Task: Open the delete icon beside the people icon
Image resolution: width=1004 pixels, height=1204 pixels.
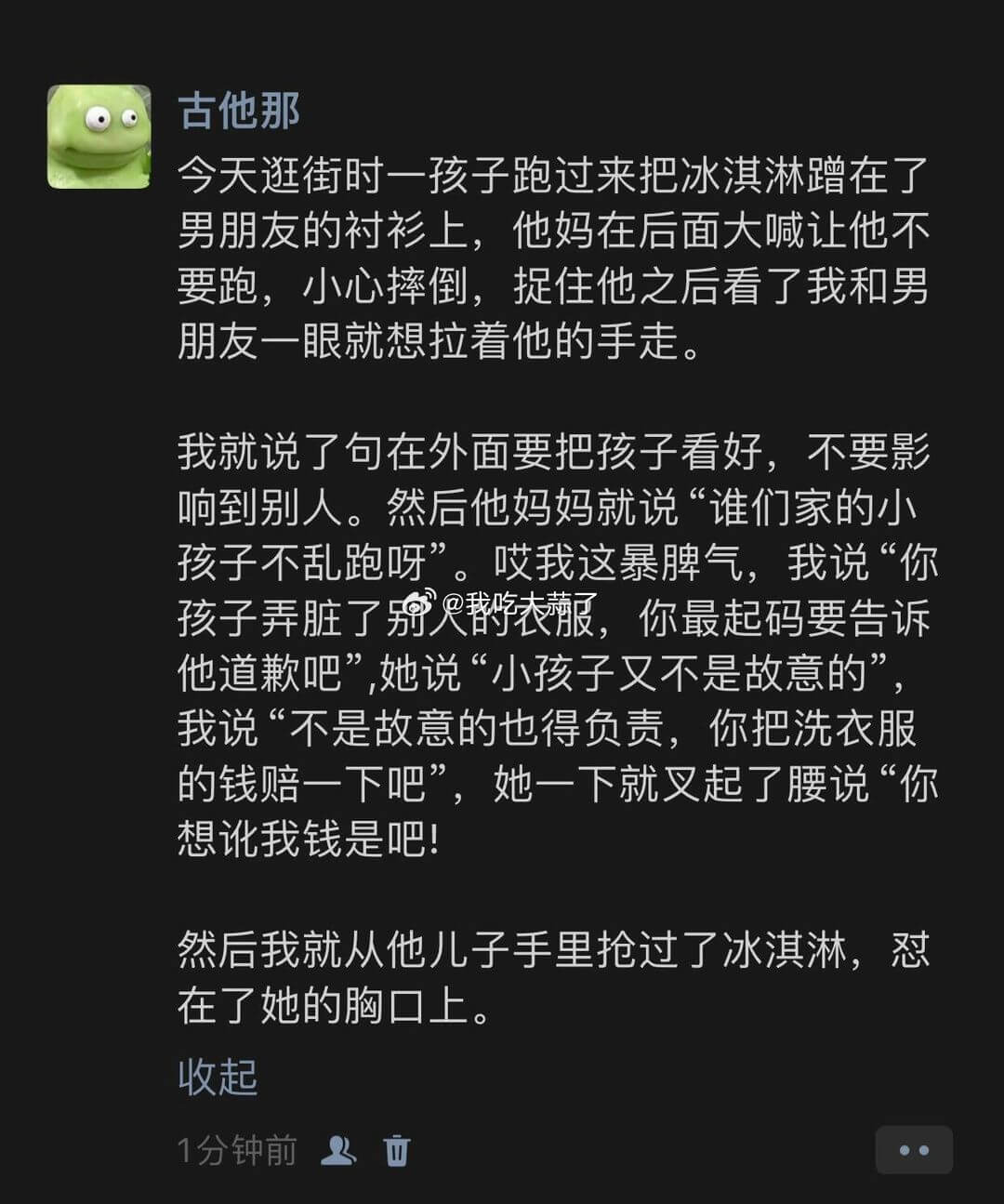Action: click(x=400, y=1150)
